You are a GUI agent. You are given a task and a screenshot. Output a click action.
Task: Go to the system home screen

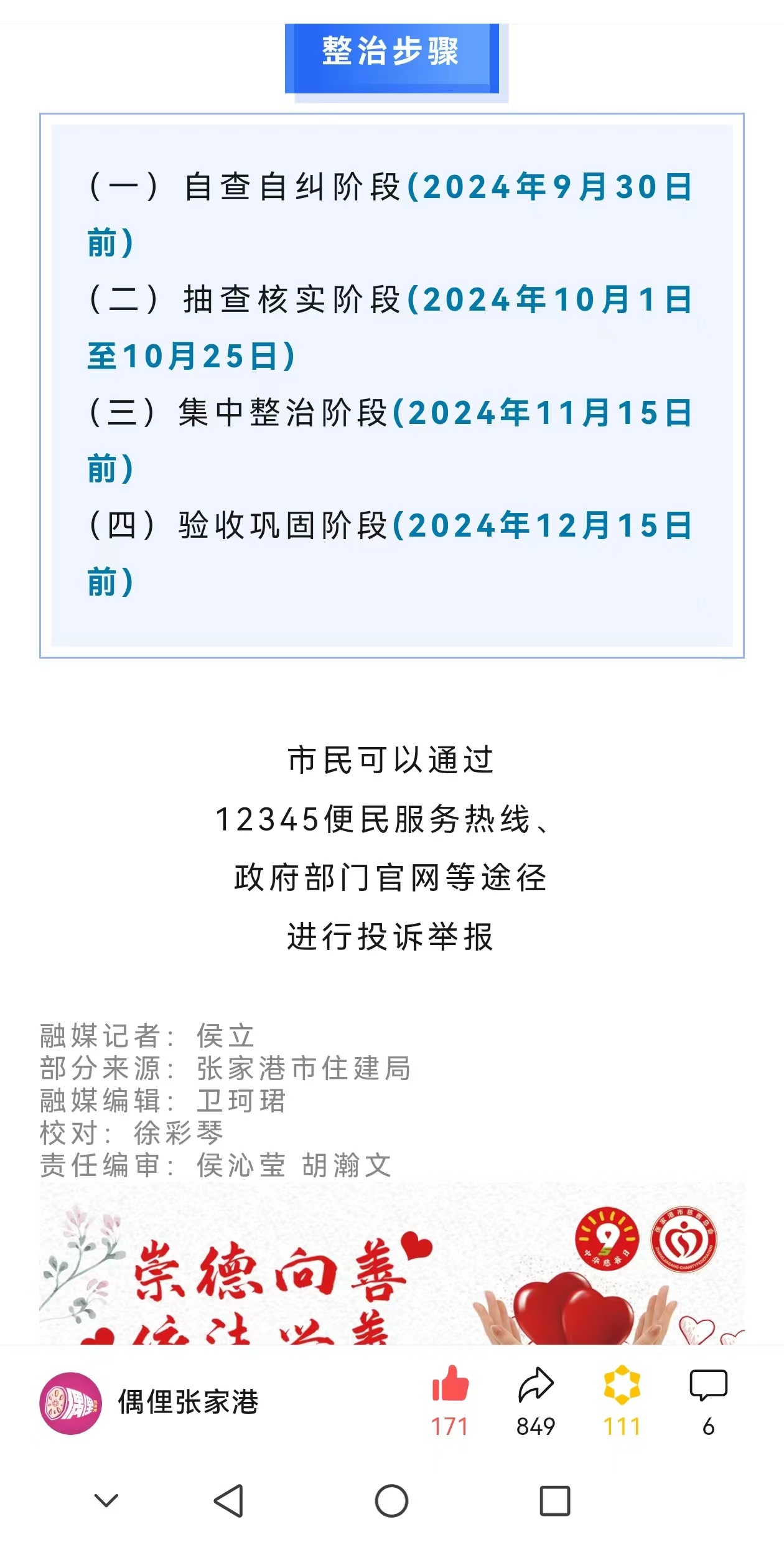click(x=392, y=1501)
